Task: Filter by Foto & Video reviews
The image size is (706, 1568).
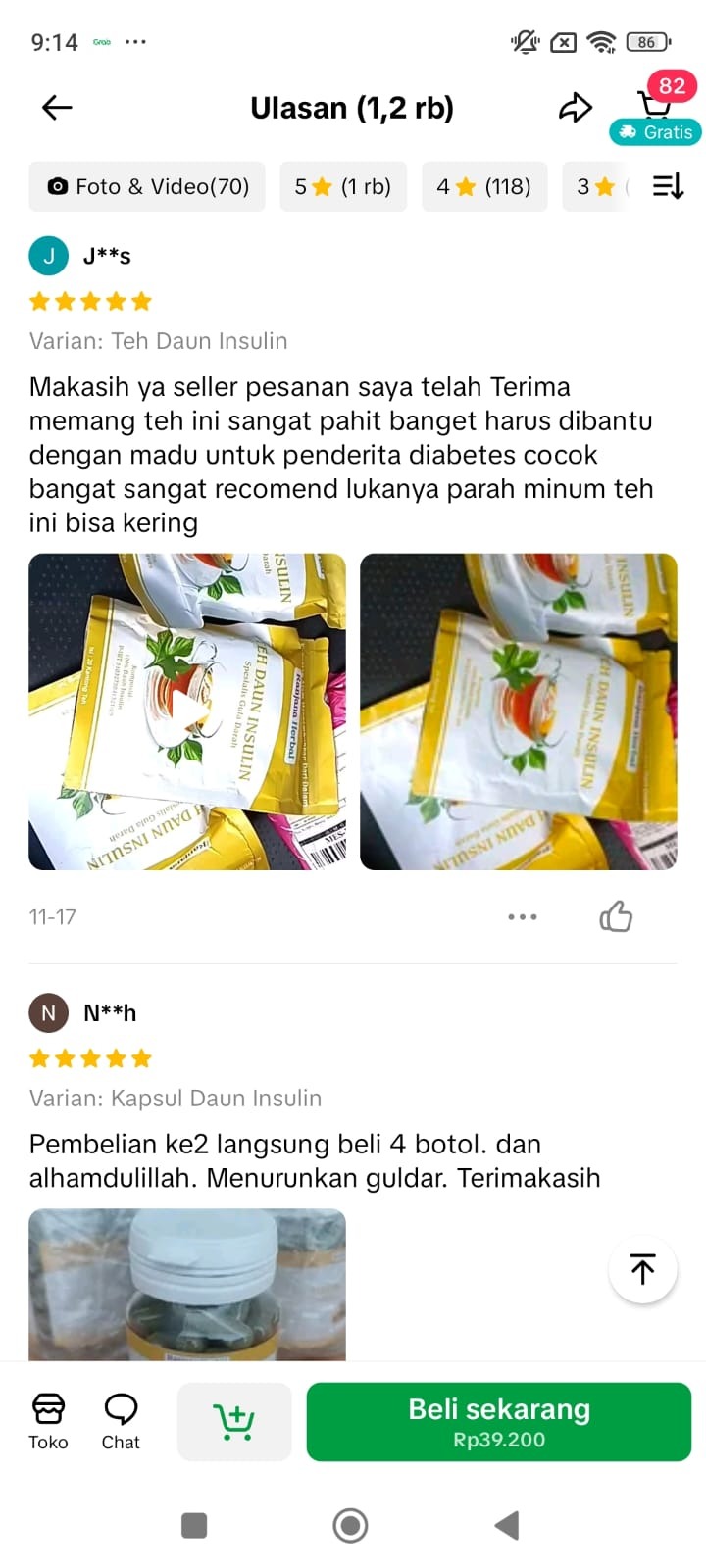Action: coord(147,186)
